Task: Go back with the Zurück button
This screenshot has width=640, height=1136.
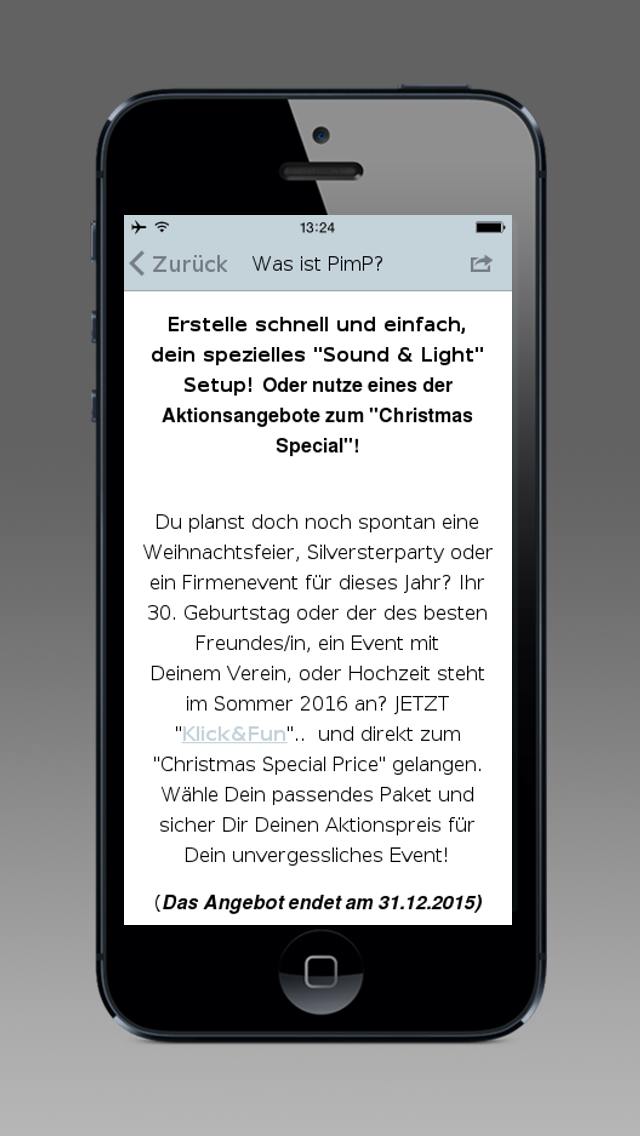Action: (x=178, y=264)
